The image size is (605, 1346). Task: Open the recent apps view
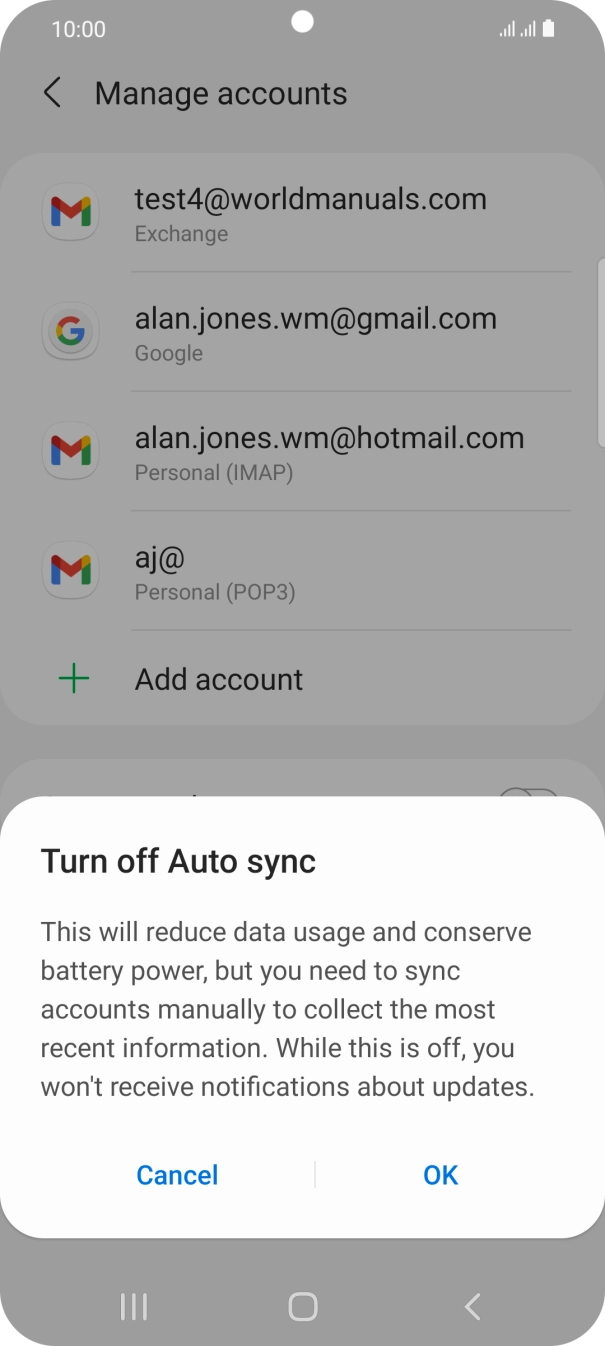(x=133, y=1306)
